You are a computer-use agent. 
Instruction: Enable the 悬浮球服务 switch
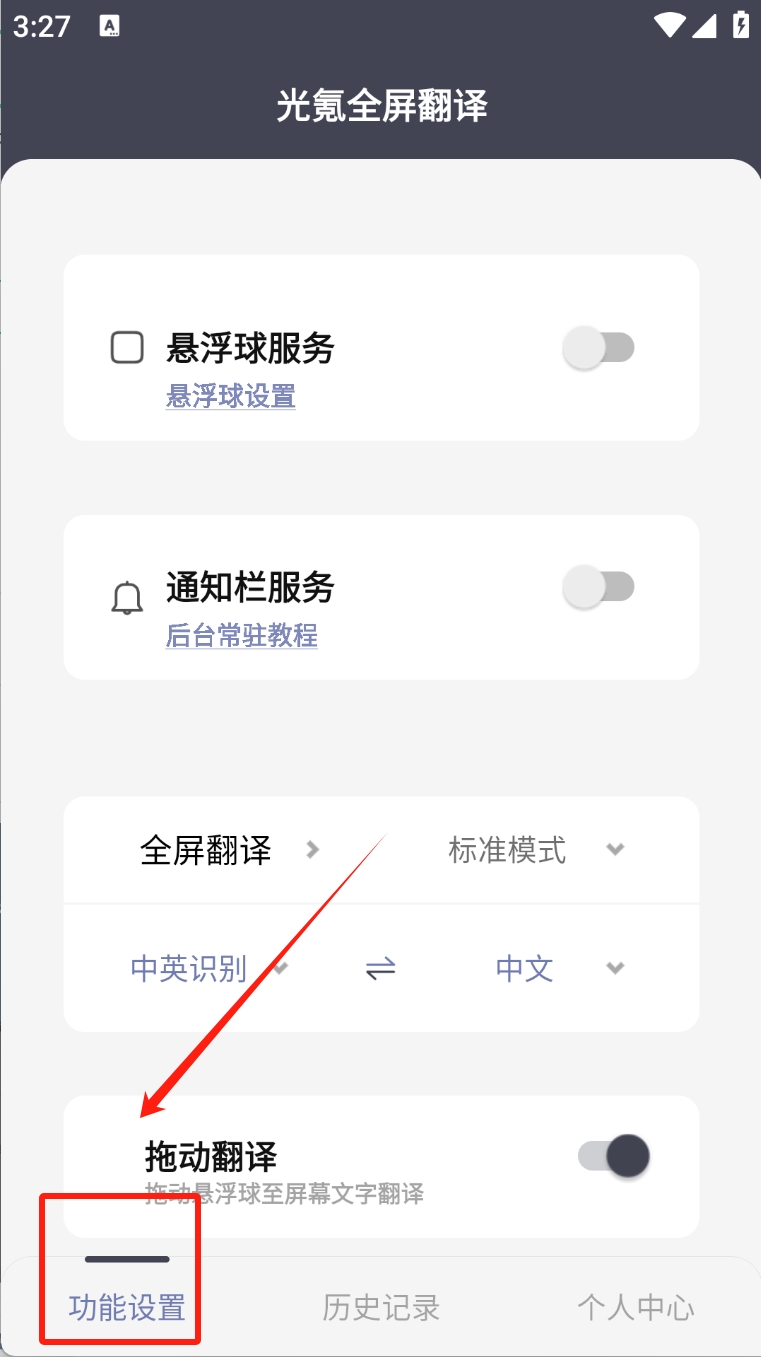[x=599, y=348]
